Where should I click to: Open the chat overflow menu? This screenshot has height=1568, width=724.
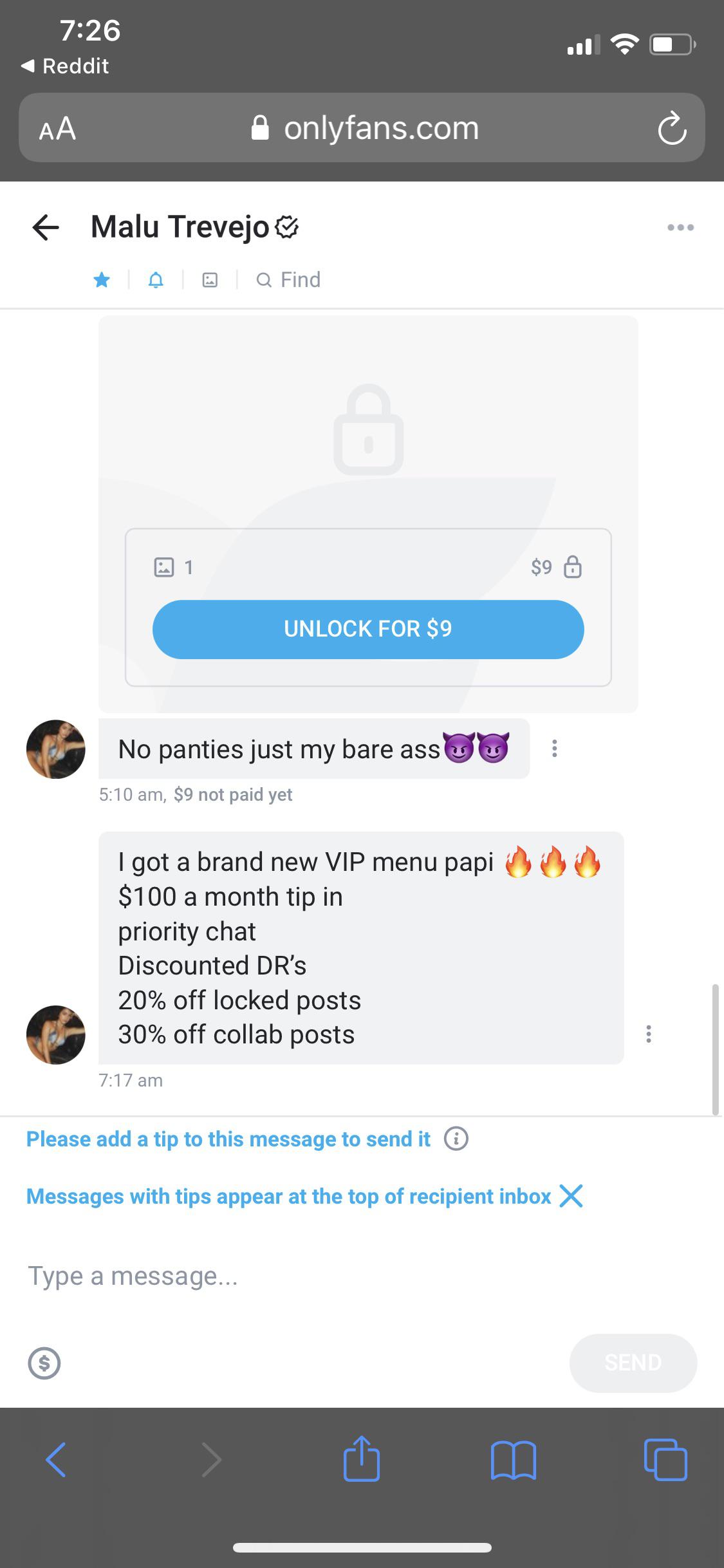tap(680, 227)
